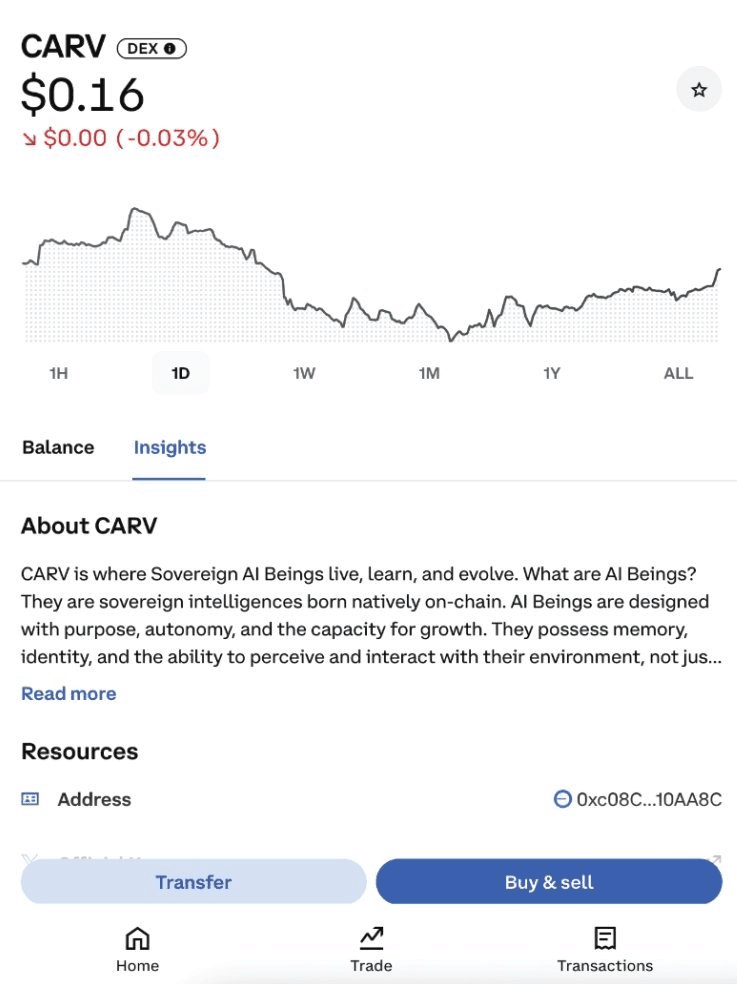Open Buy & sell

pos(548,881)
